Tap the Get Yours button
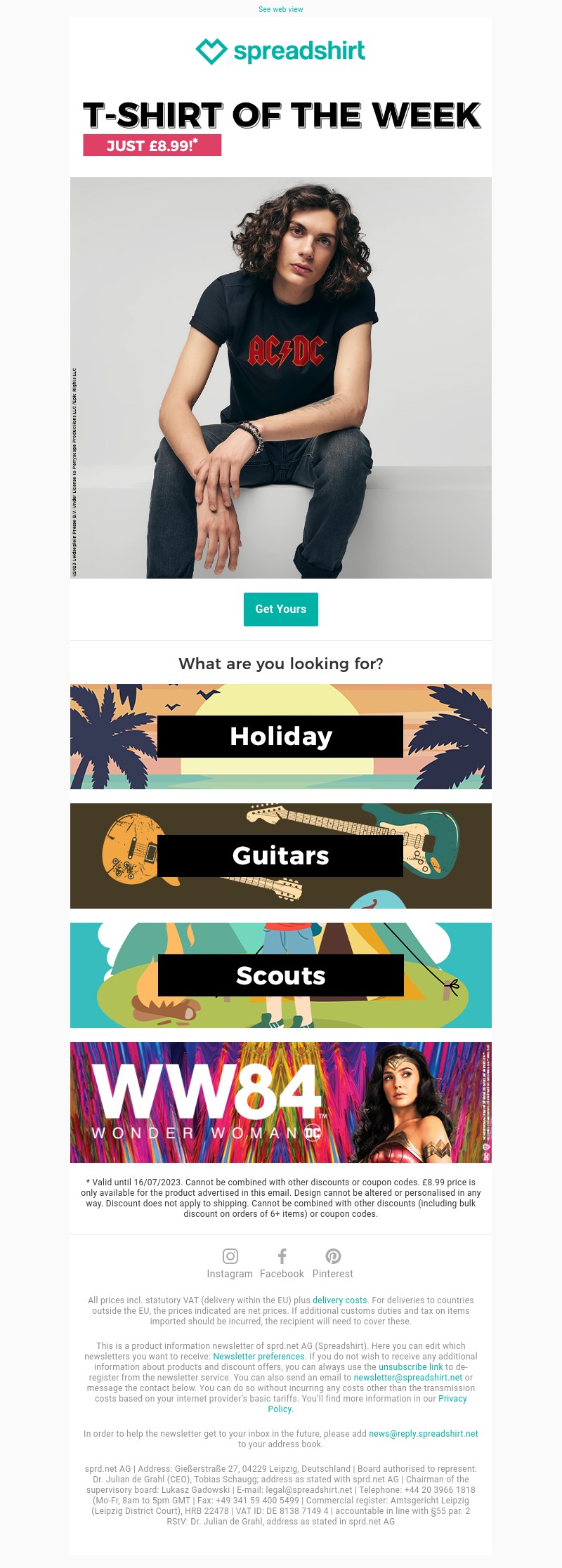 [280, 609]
